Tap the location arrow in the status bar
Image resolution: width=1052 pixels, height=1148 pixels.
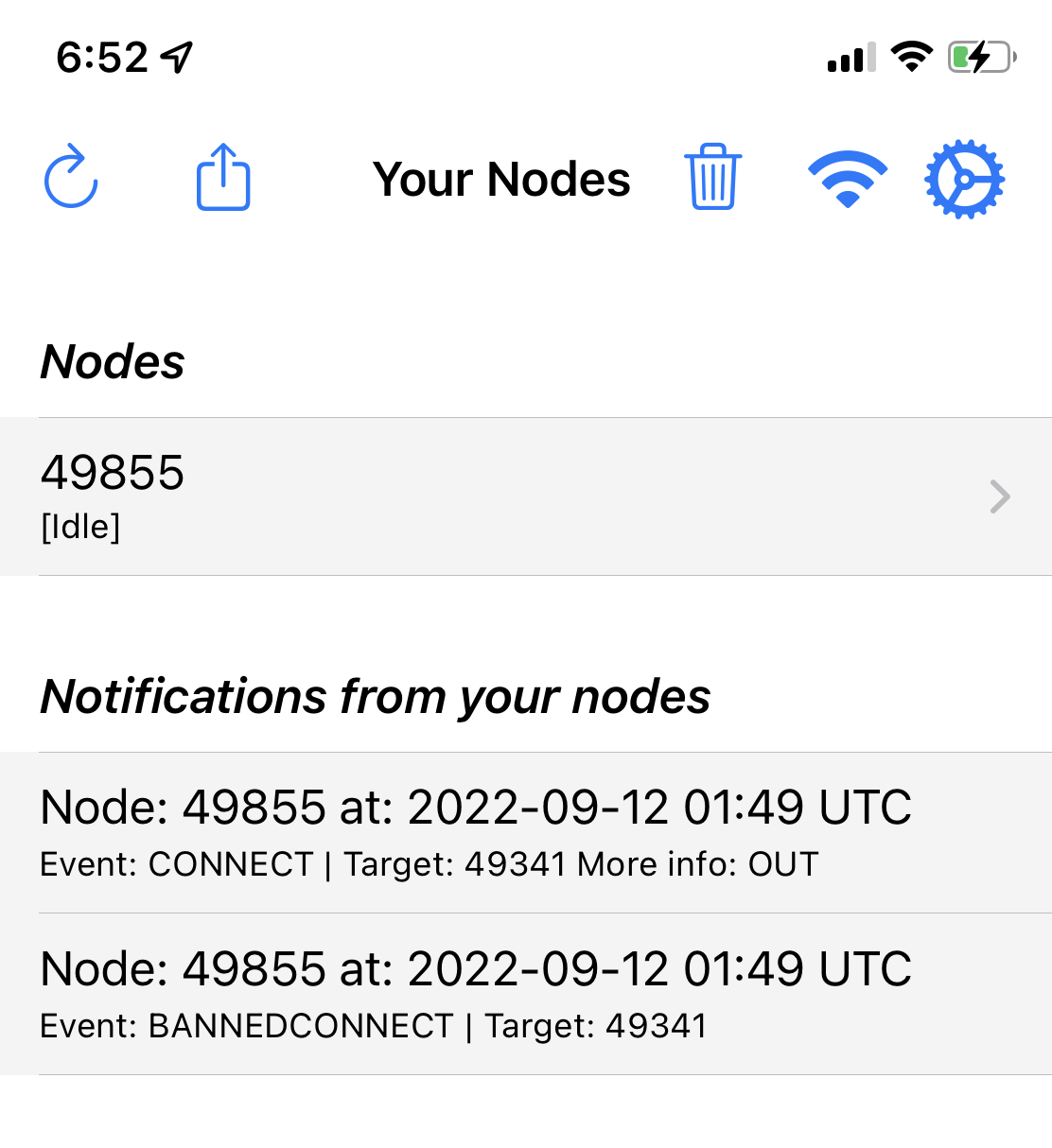tap(175, 57)
